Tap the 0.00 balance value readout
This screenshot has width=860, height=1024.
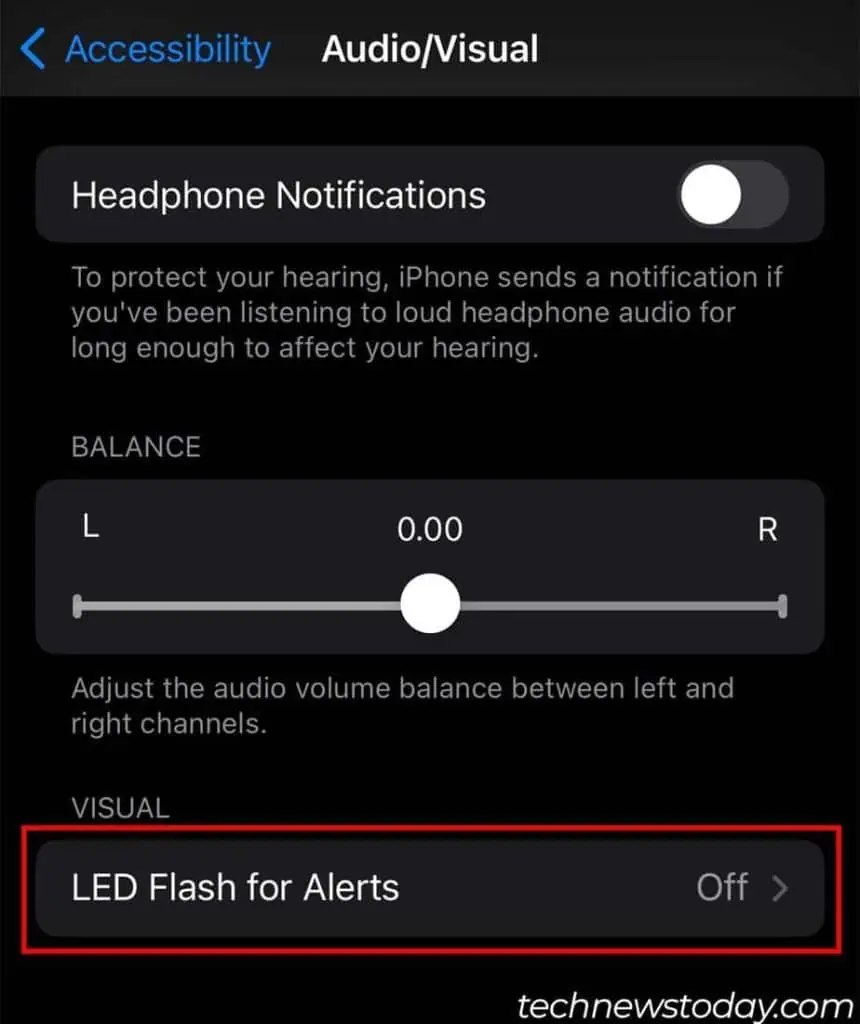click(430, 529)
